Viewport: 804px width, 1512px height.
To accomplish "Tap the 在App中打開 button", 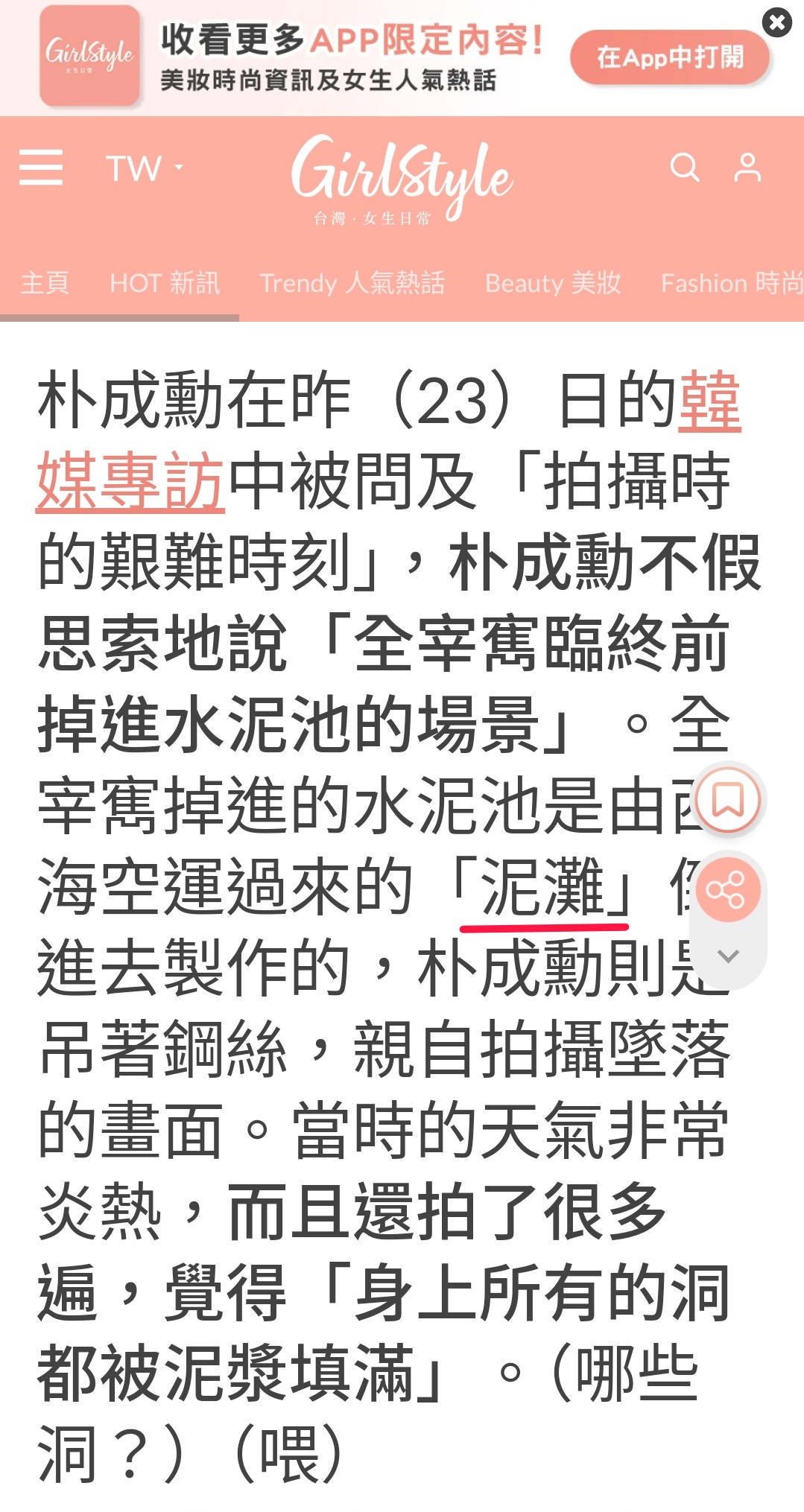I will coord(669,57).
